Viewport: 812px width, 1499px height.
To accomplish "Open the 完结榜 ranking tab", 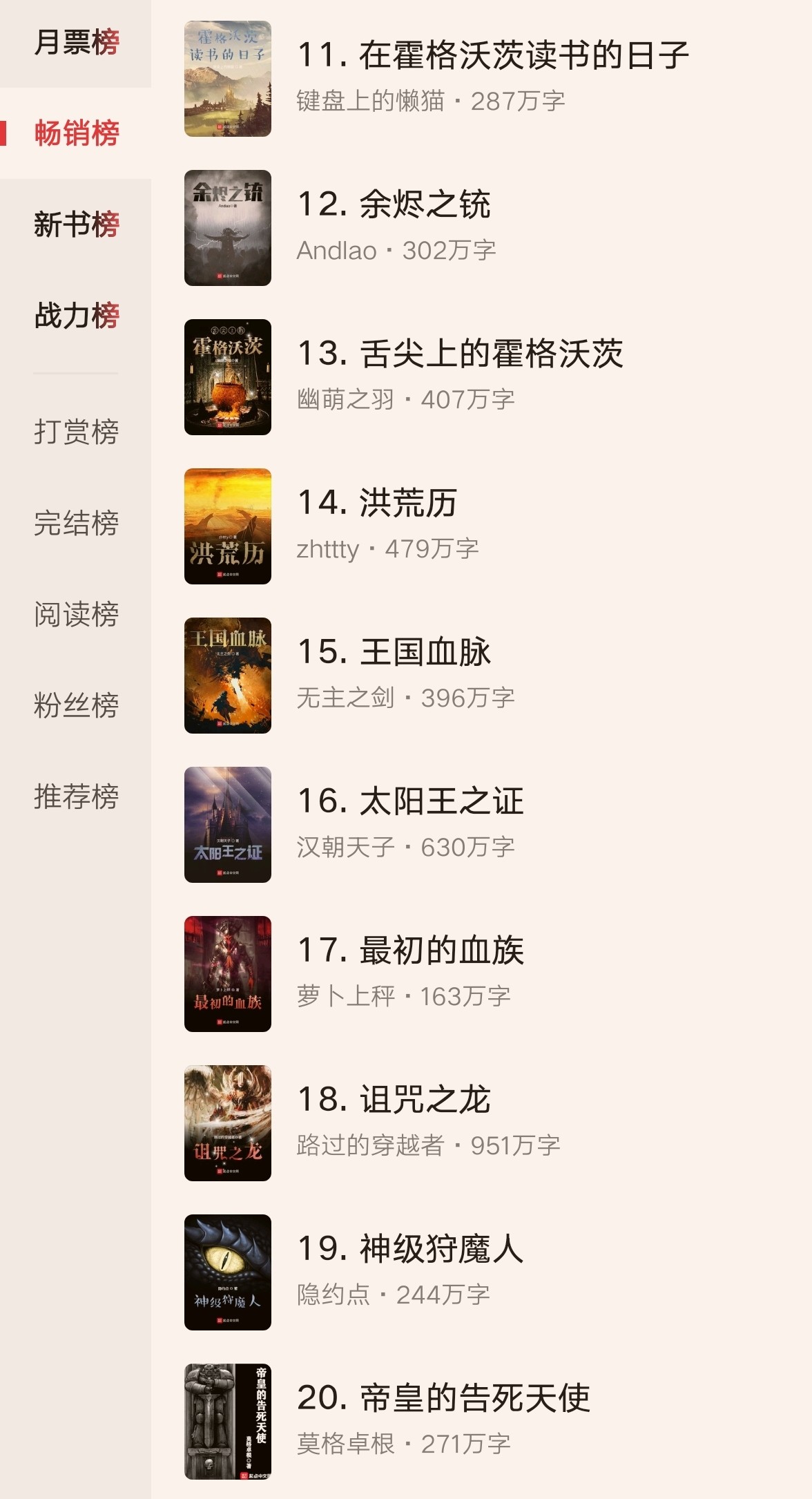I will pyautogui.click(x=76, y=523).
